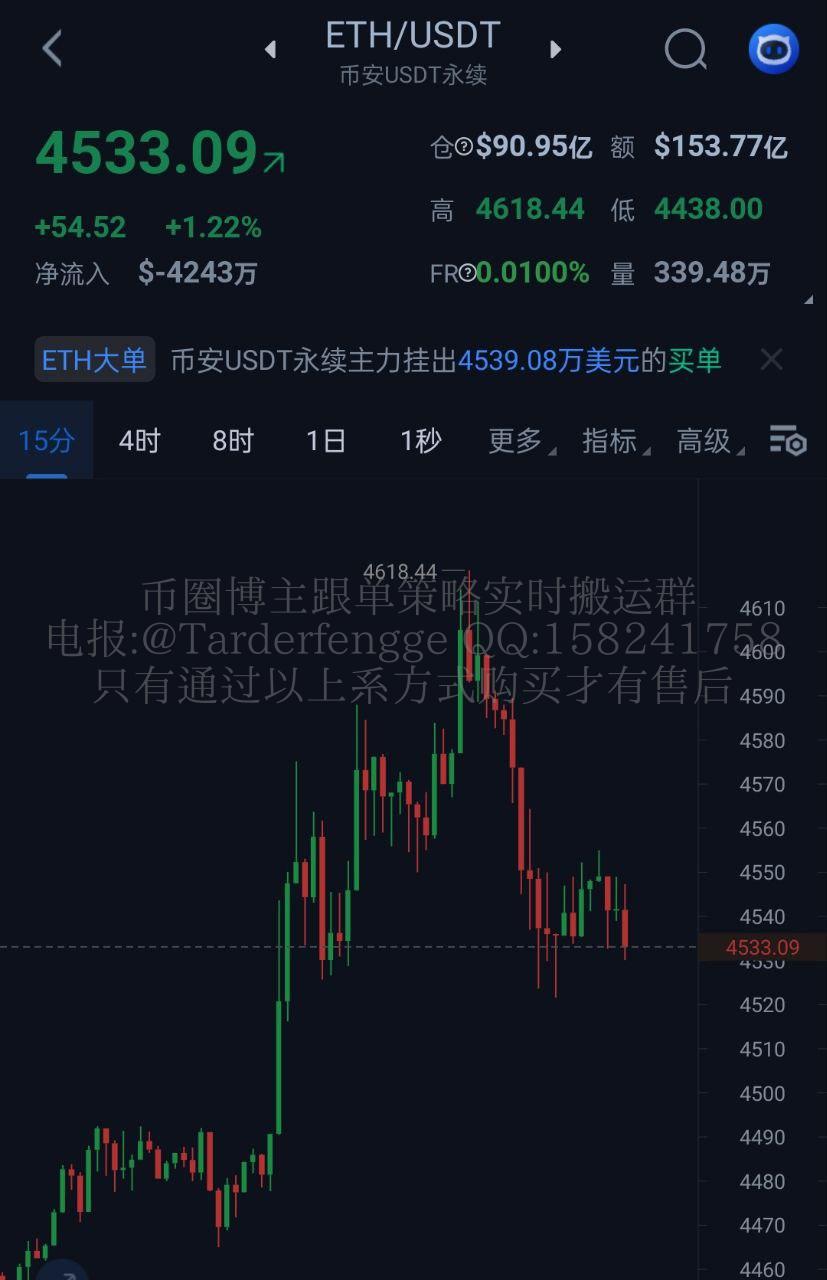The image size is (827, 1280).
Task: Dismiss the ETH大单 banner
Action: 771,360
